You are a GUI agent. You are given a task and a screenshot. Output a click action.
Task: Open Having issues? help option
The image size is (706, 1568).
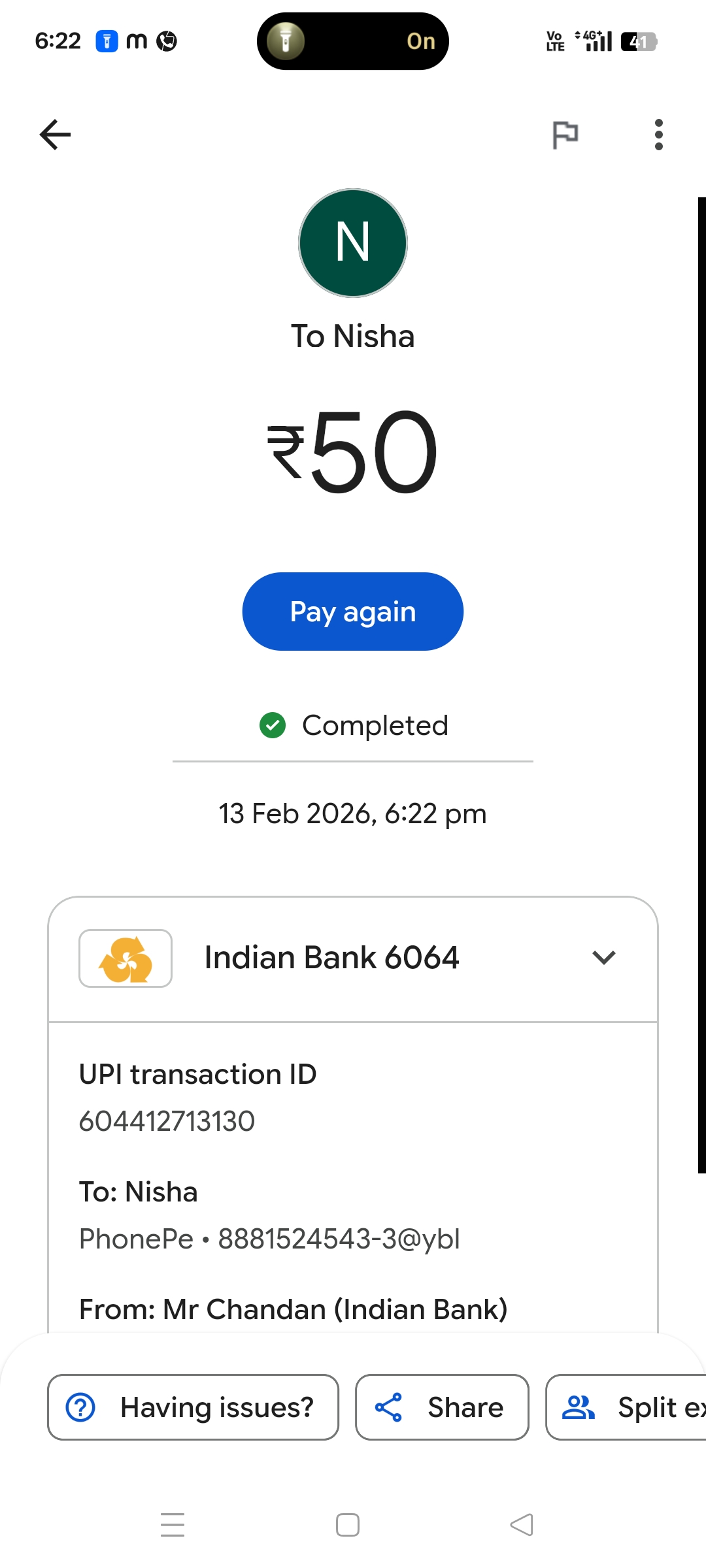193,1407
